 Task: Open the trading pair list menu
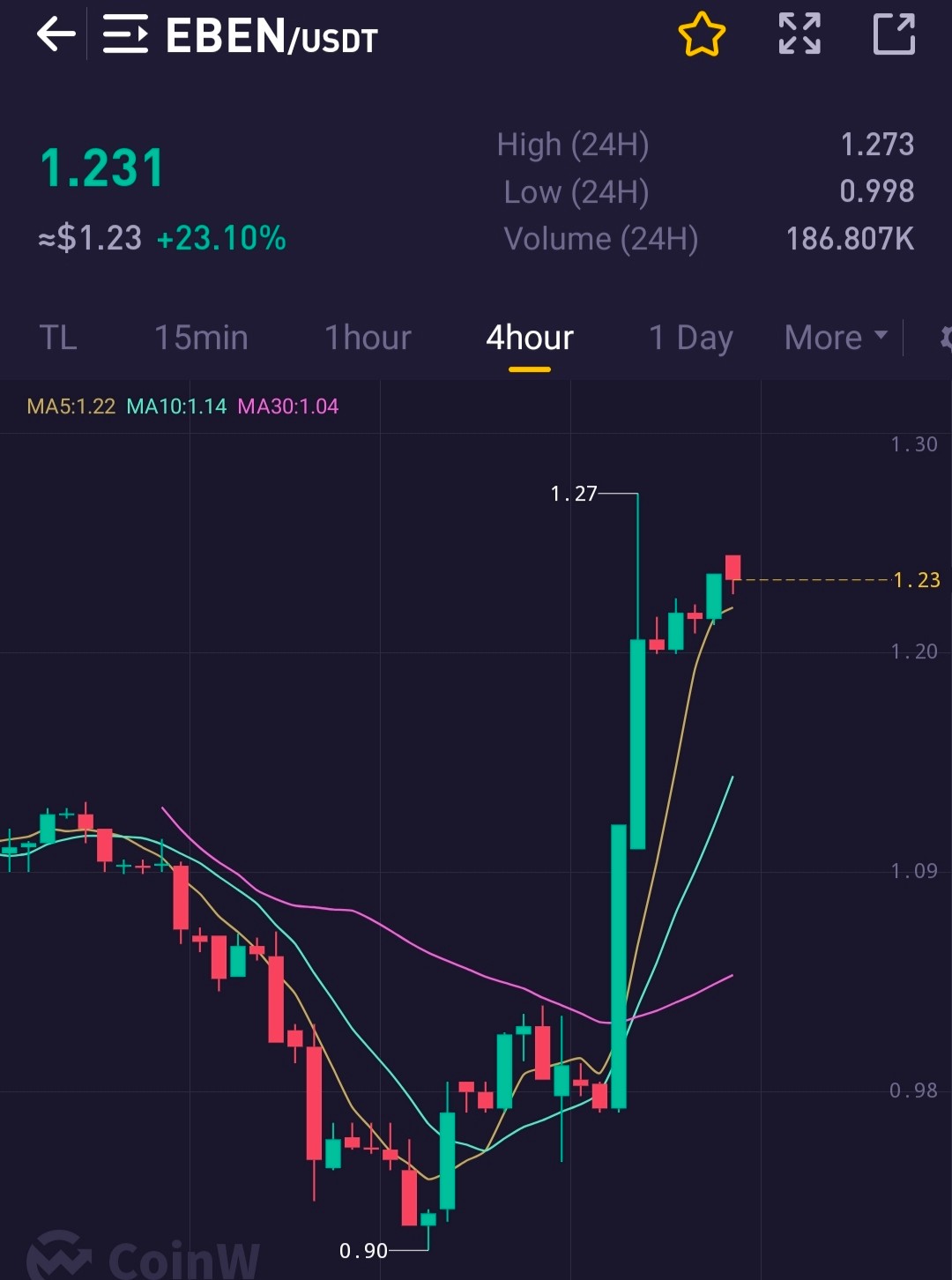click(x=125, y=35)
